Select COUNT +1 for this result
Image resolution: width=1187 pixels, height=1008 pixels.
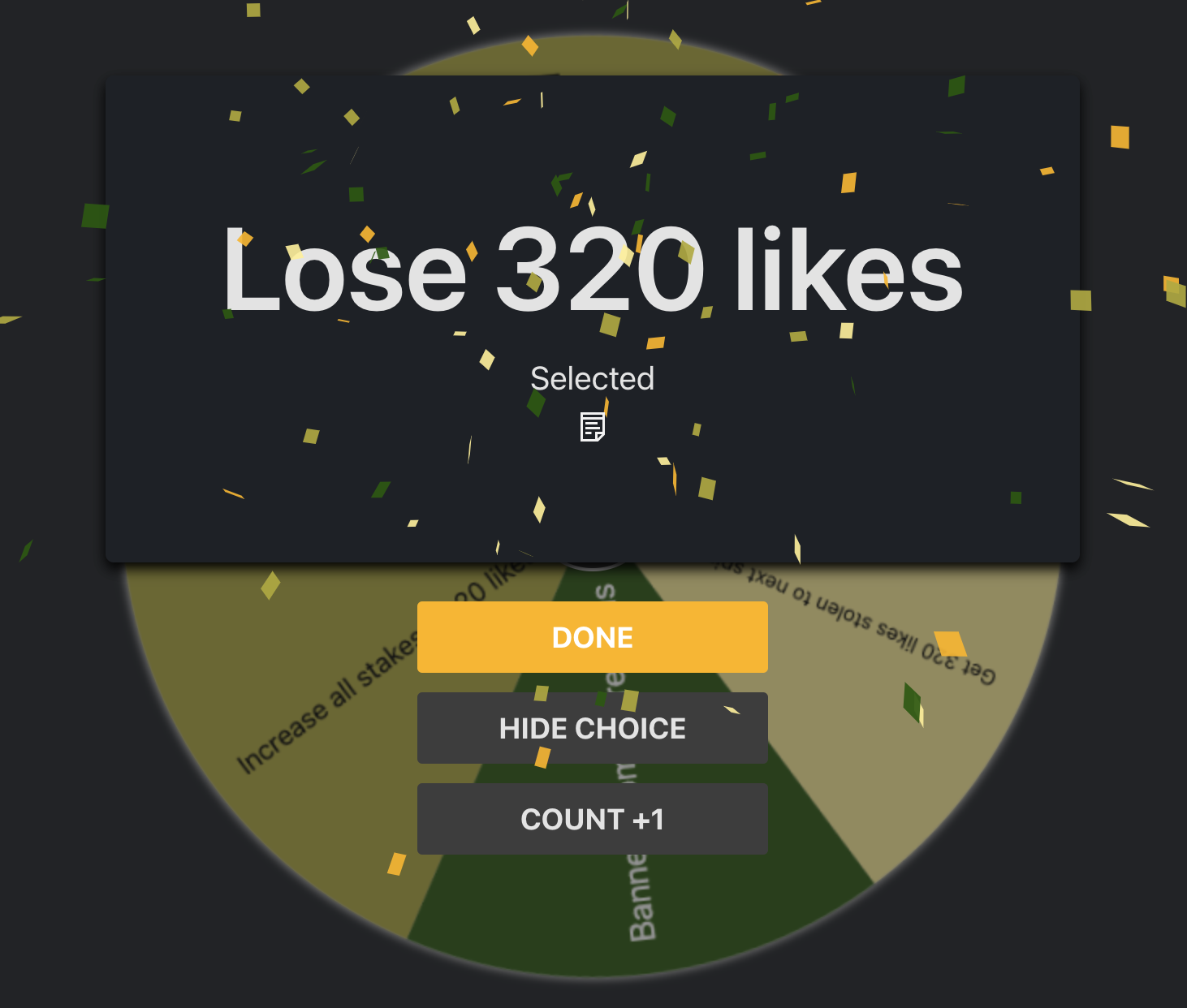[592, 819]
